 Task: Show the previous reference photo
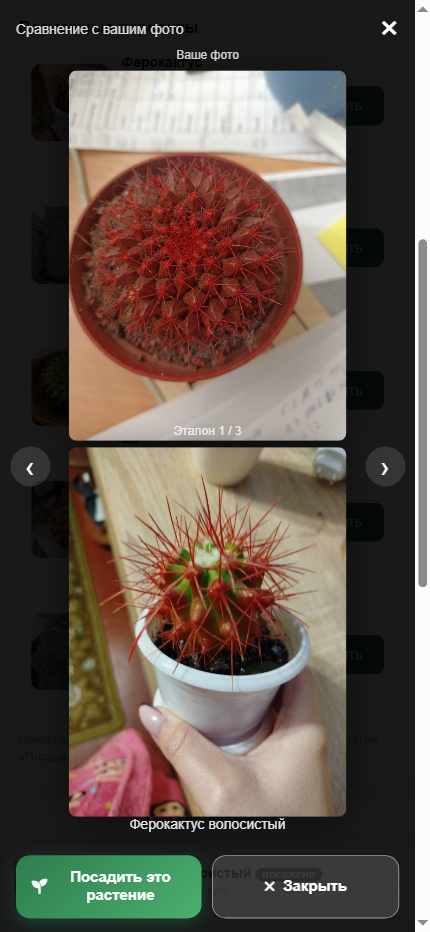(30, 467)
